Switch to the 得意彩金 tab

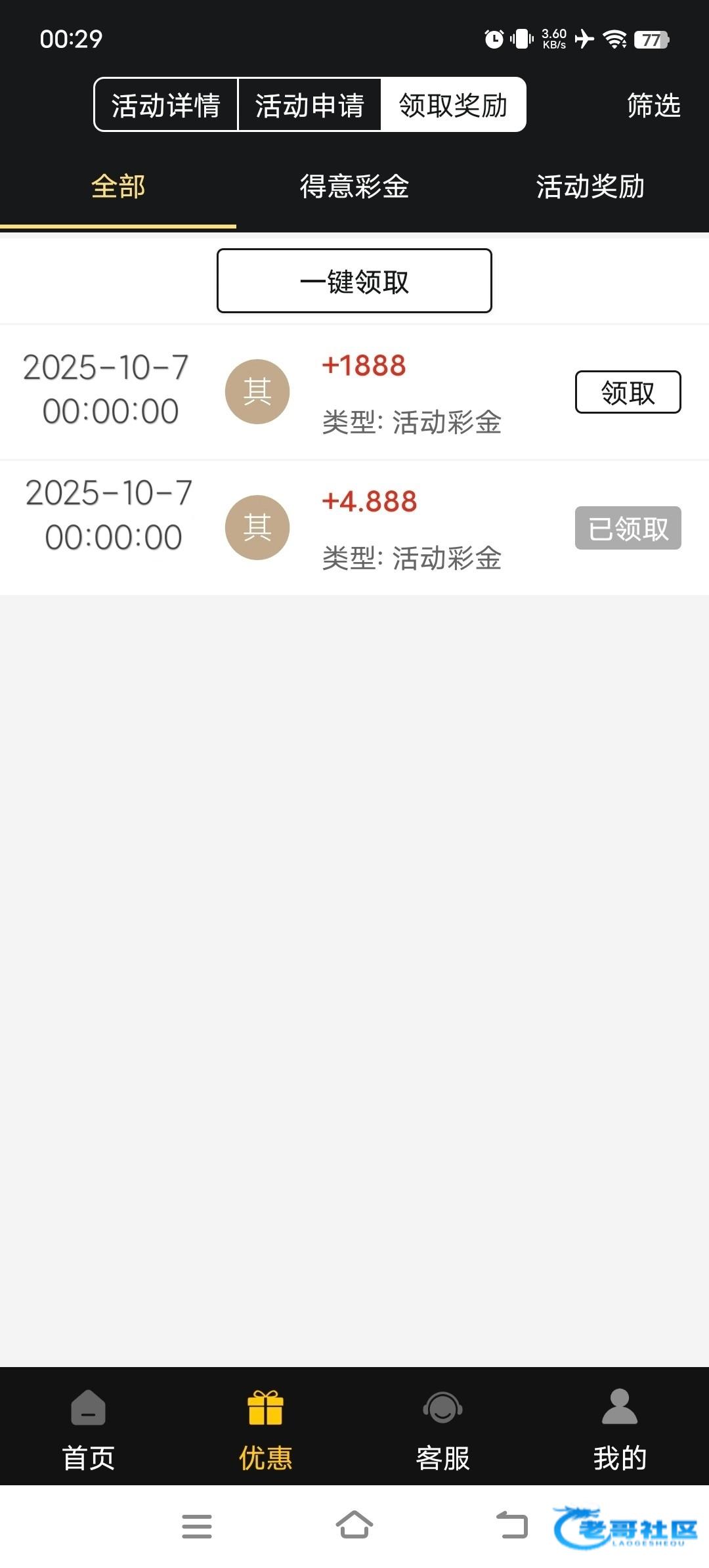pos(354,187)
